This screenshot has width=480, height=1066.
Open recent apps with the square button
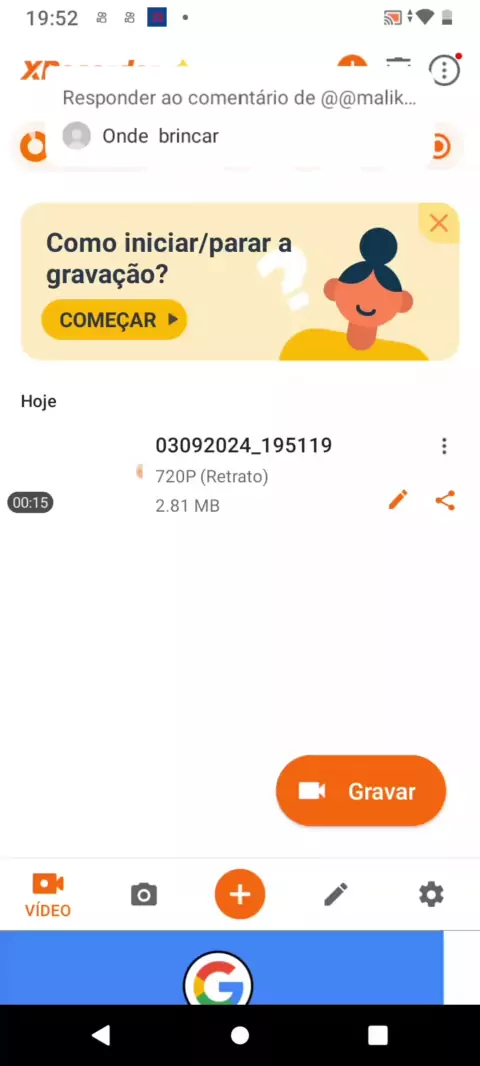[377, 1035]
